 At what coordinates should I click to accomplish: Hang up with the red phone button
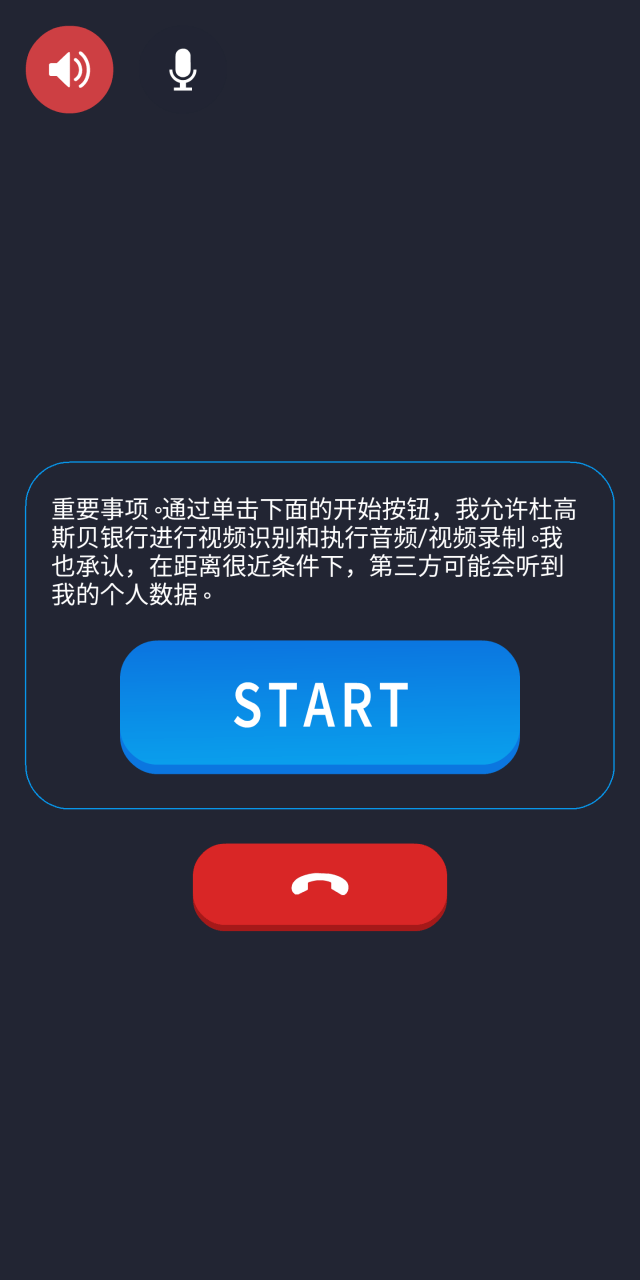tap(320, 887)
